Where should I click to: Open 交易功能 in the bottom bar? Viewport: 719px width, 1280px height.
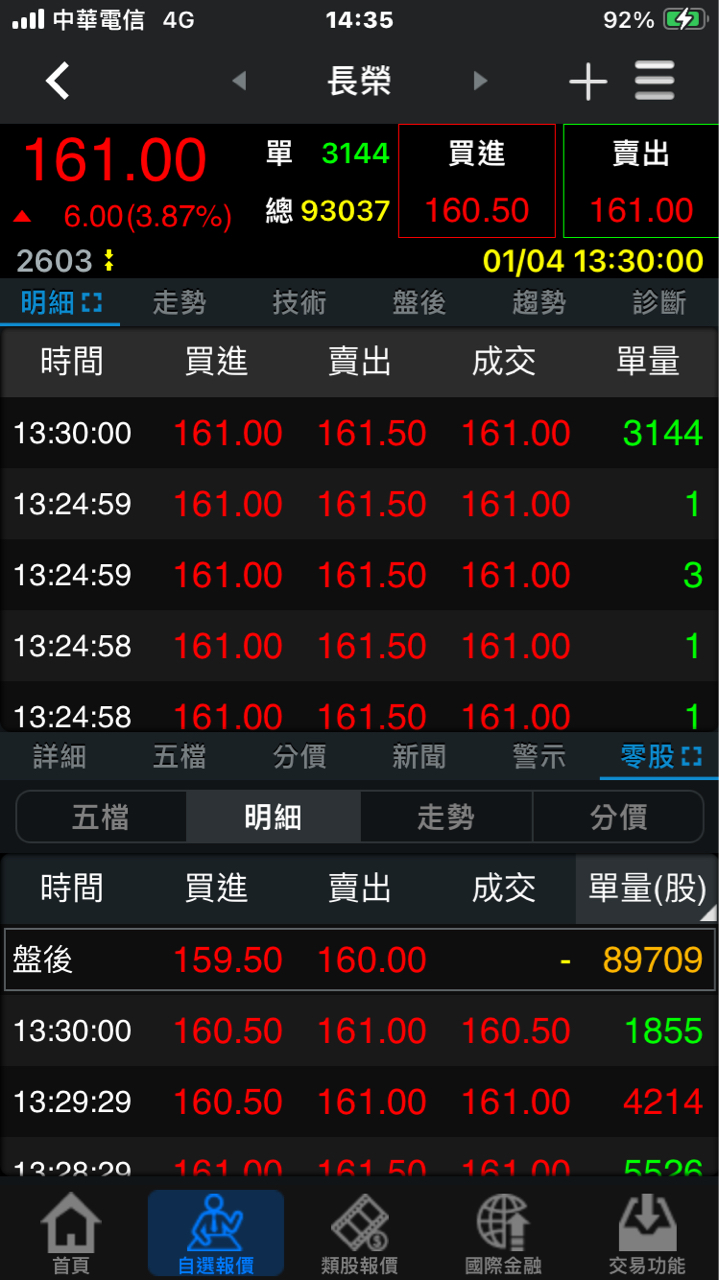pyautogui.click(x=647, y=1234)
